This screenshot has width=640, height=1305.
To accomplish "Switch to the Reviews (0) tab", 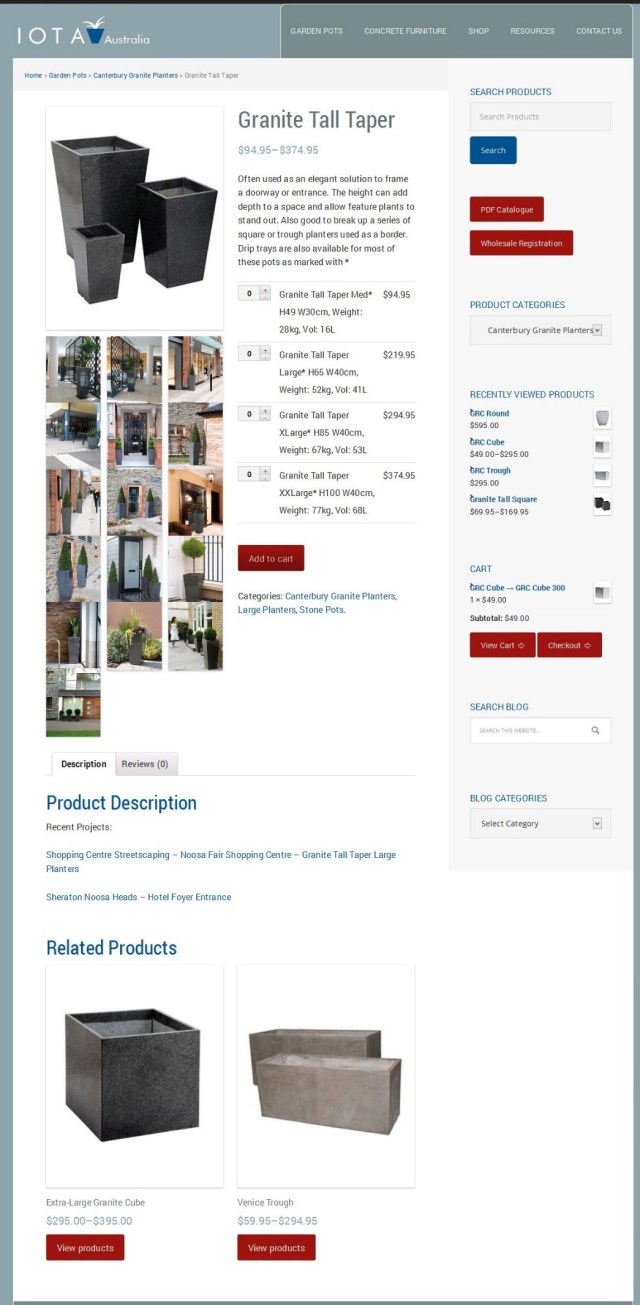I will point(145,764).
